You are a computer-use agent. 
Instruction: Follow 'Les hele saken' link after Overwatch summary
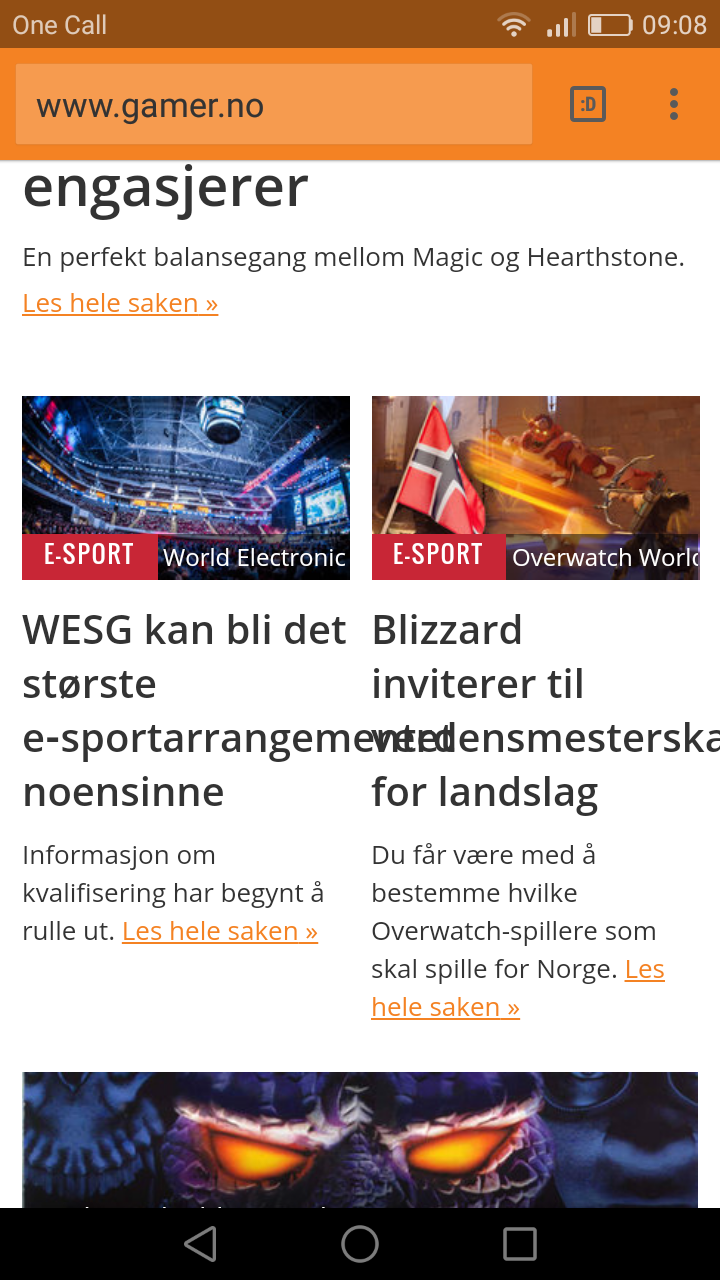coord(518,988)
